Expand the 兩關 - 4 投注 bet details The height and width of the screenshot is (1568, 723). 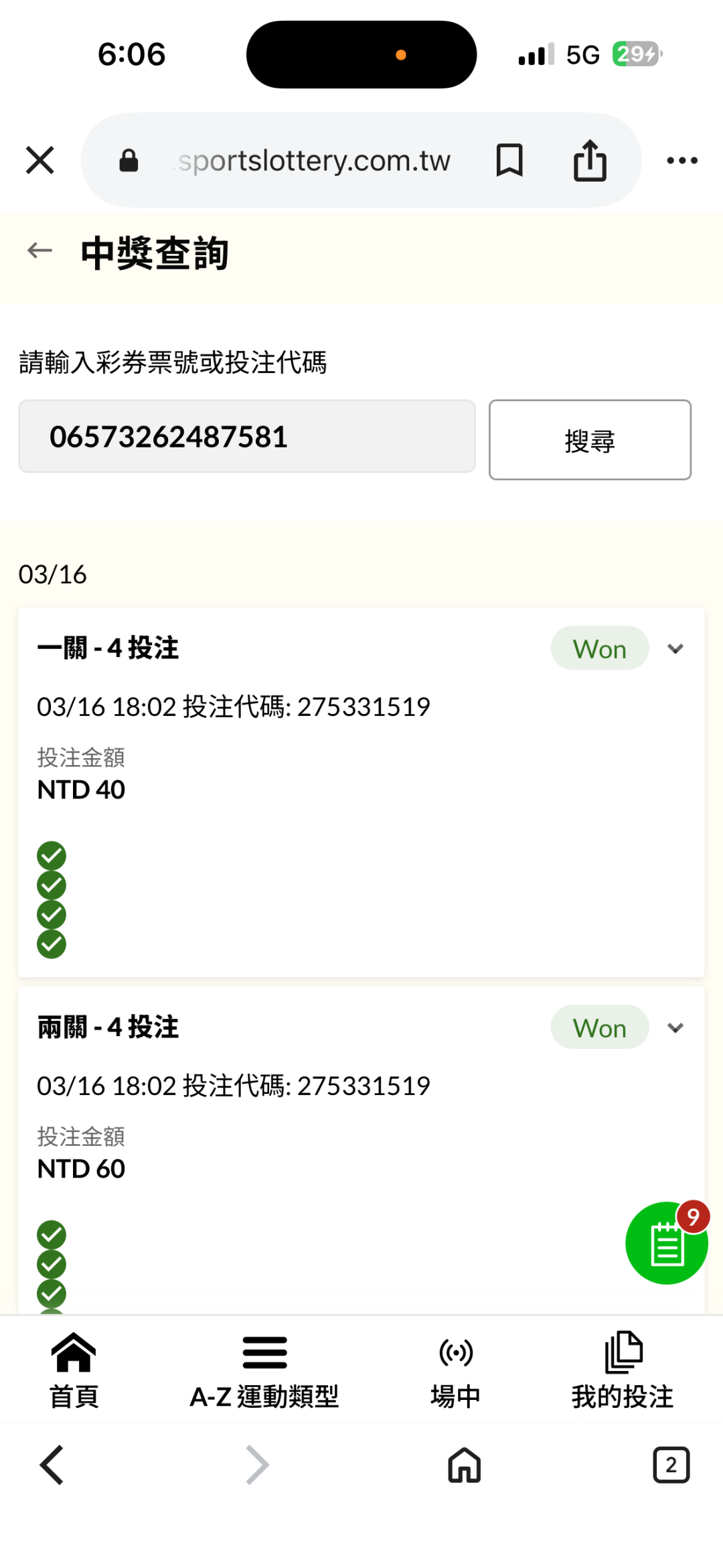(675, 1027)
